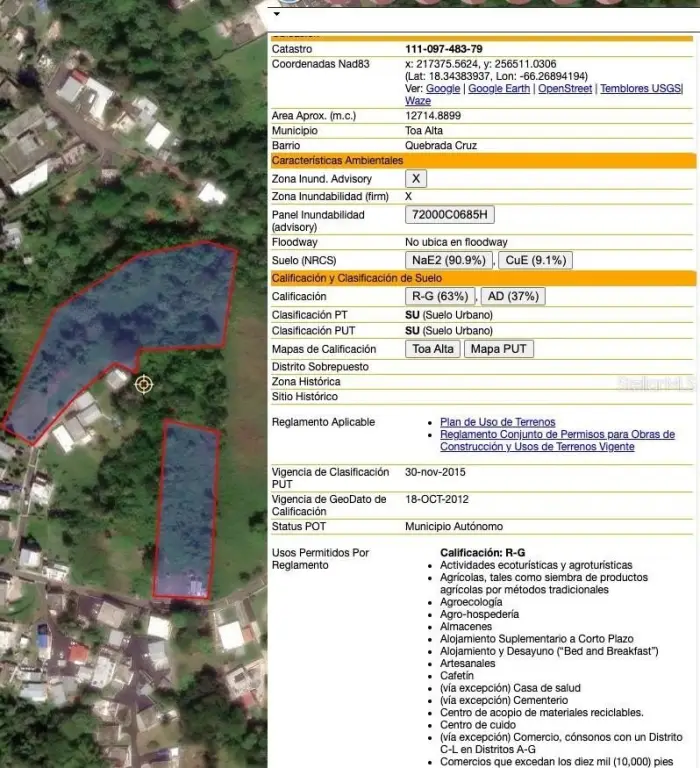Viewport: 700px width, 768px height.
Task: Open the Toa Alta calificación map
Action: 434,349
